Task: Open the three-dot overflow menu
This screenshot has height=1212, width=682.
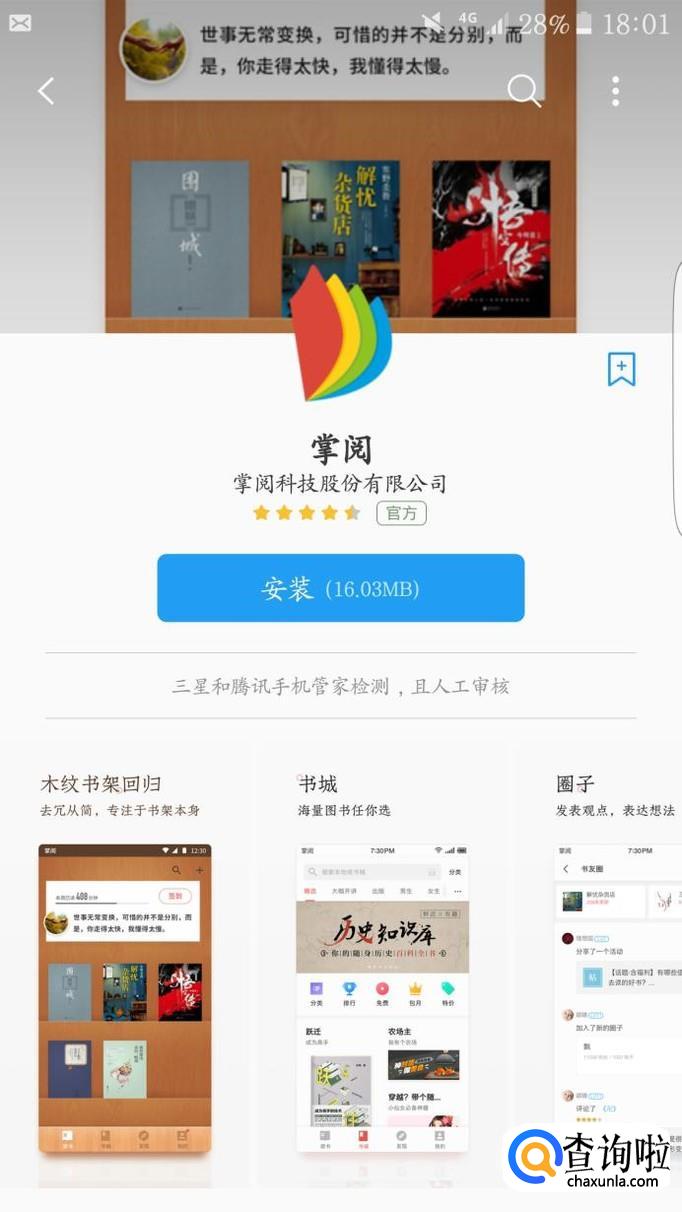Action: 615,91
